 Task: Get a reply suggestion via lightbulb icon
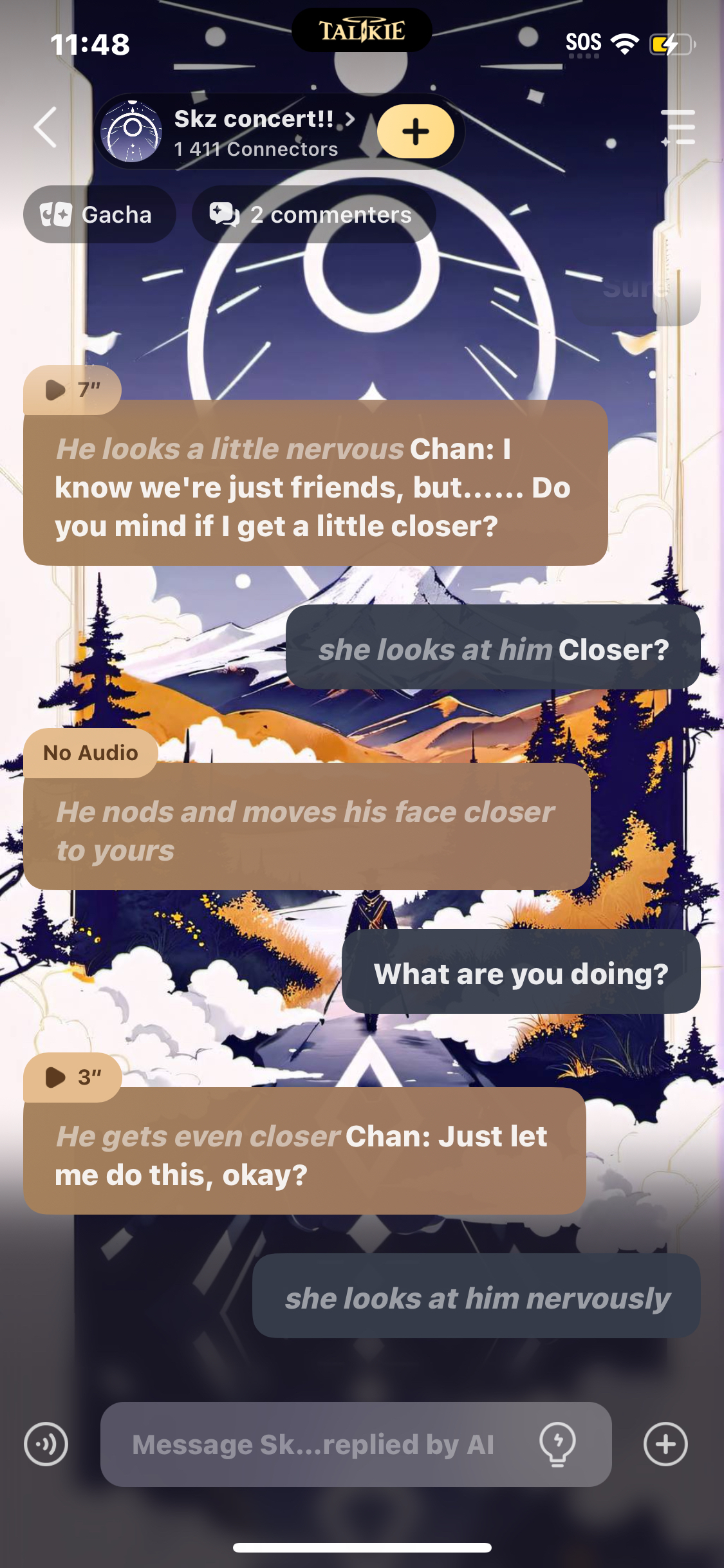557,1444
